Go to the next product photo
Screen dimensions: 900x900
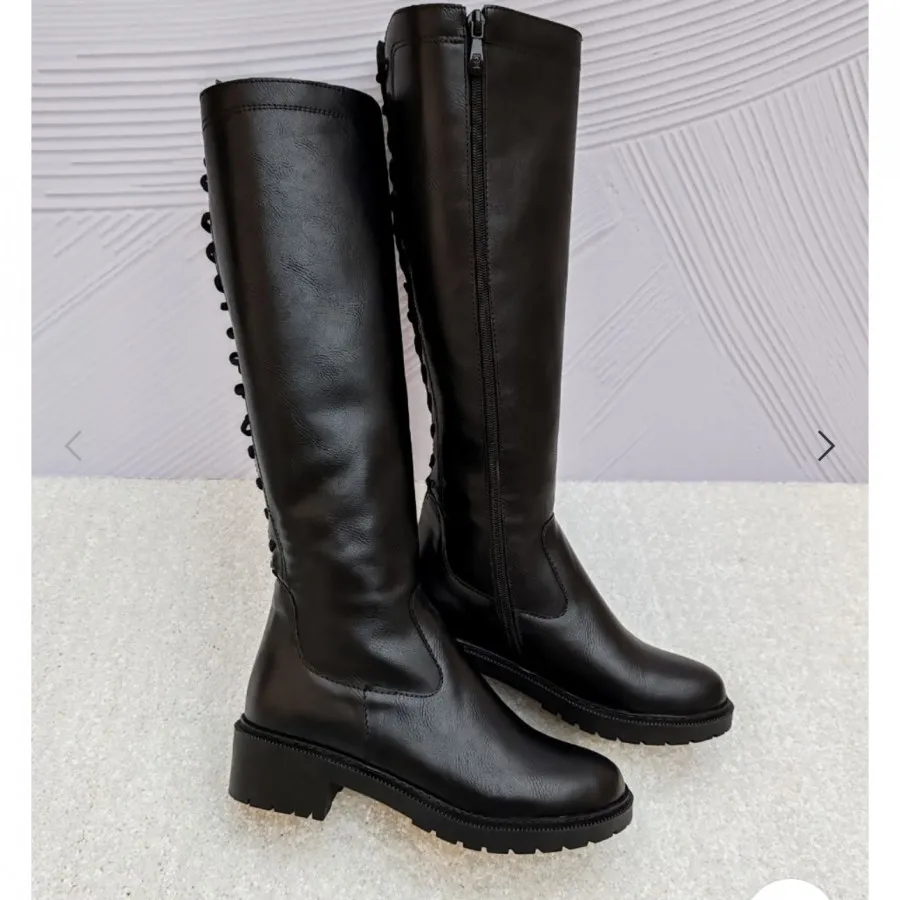point(825,446)
